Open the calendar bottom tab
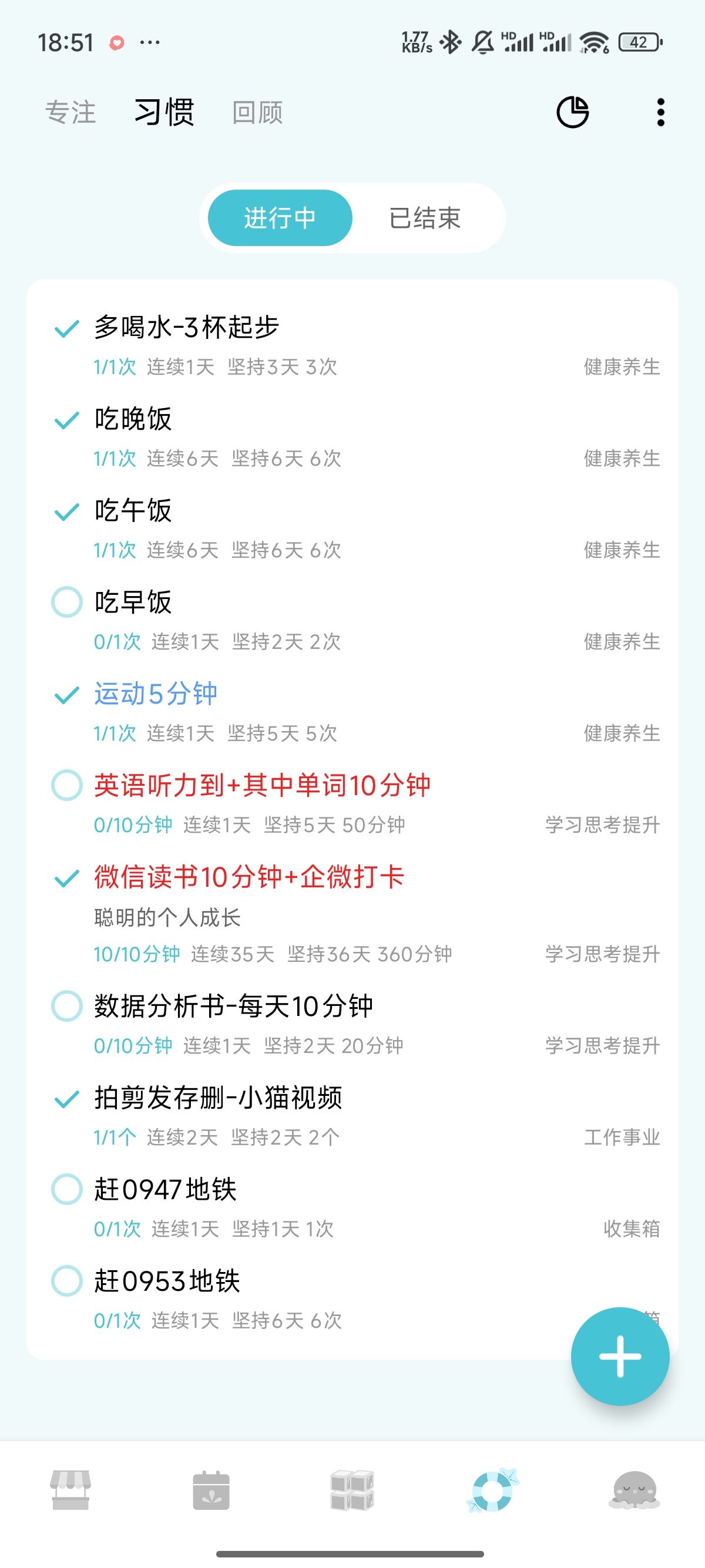Image resolution: width=705 pixels, height=1568 pixels. 211,1490
